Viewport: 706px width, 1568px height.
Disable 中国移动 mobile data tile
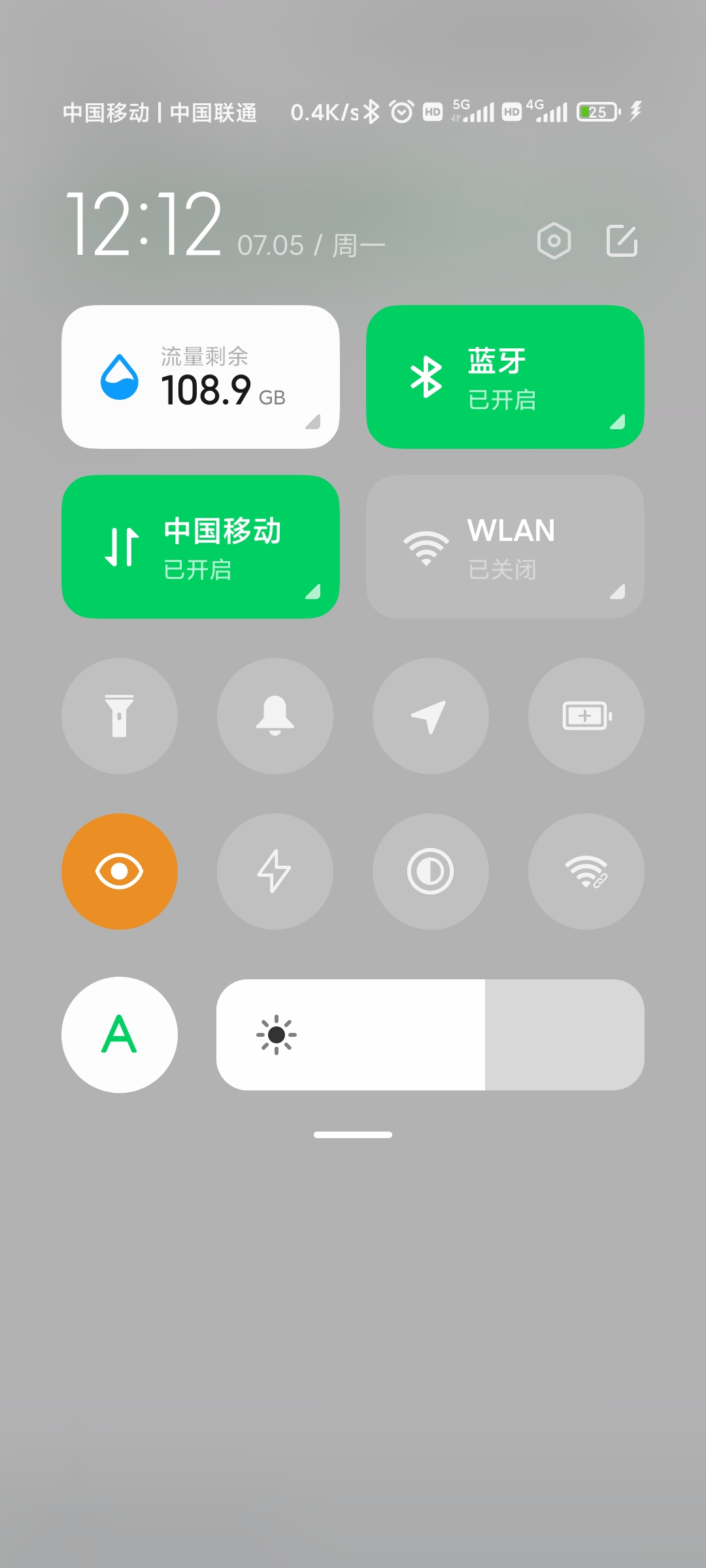(201, 547)
